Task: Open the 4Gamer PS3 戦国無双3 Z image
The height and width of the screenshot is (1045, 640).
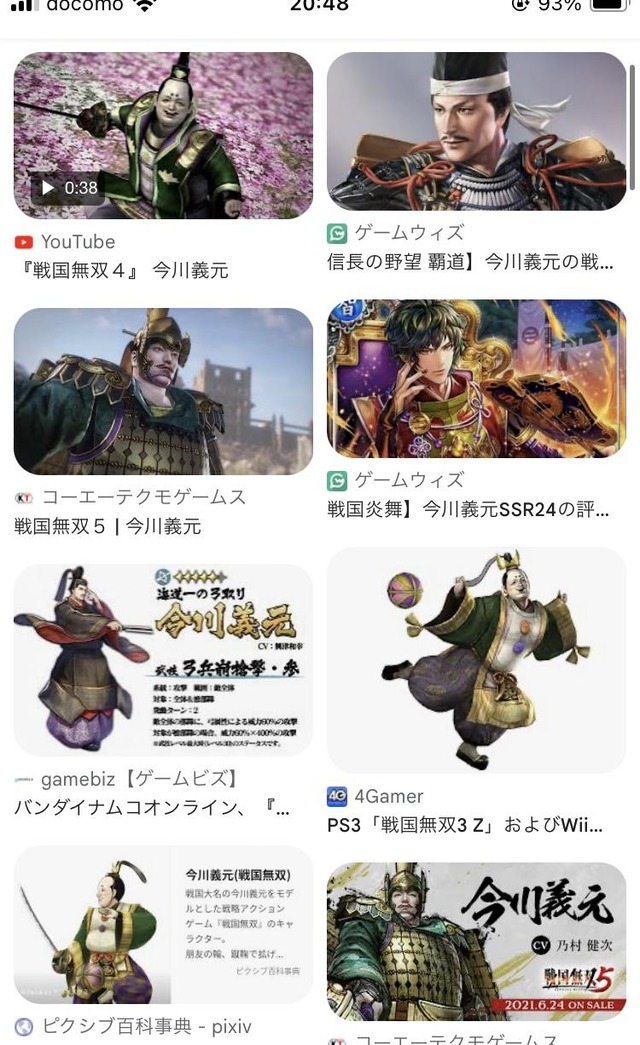Action: tap(476, 660)
